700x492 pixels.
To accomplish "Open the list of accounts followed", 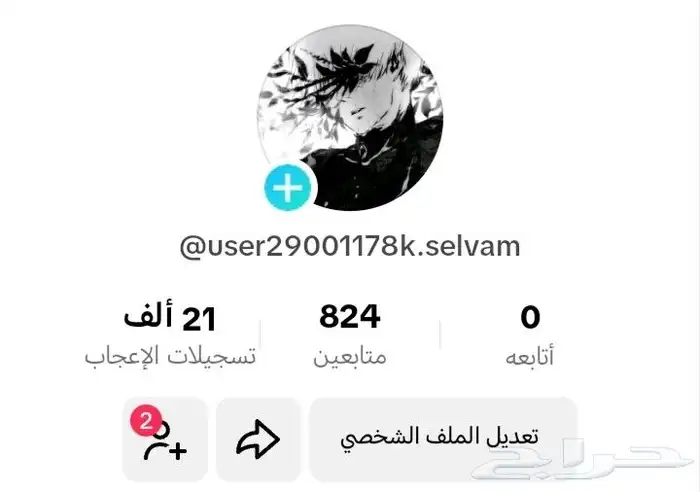I will tap(530, 334).
